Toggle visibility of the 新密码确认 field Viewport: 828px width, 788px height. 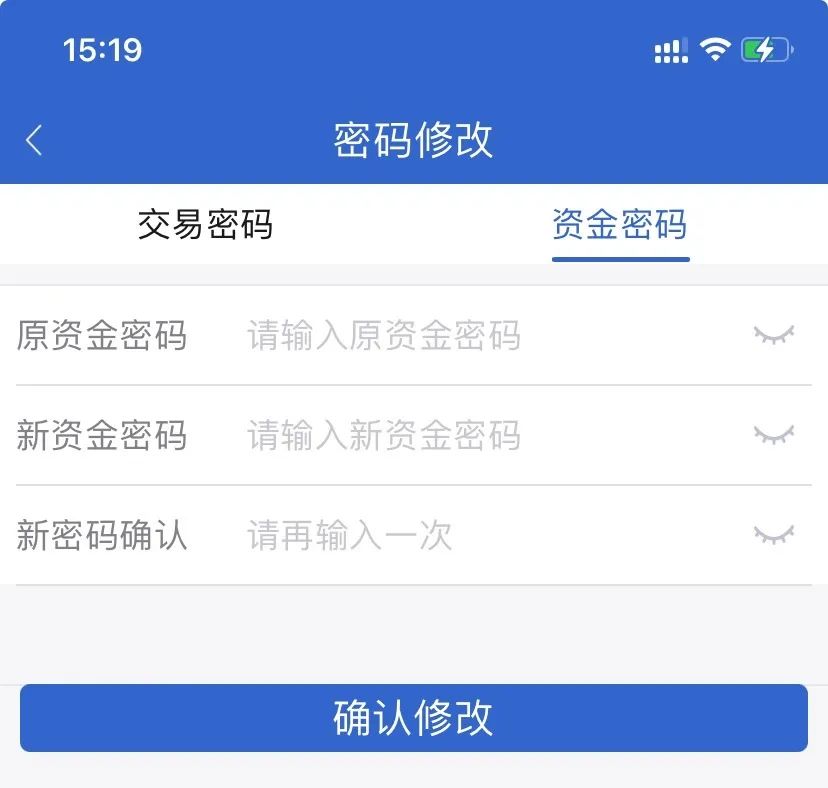coord(774,535)
